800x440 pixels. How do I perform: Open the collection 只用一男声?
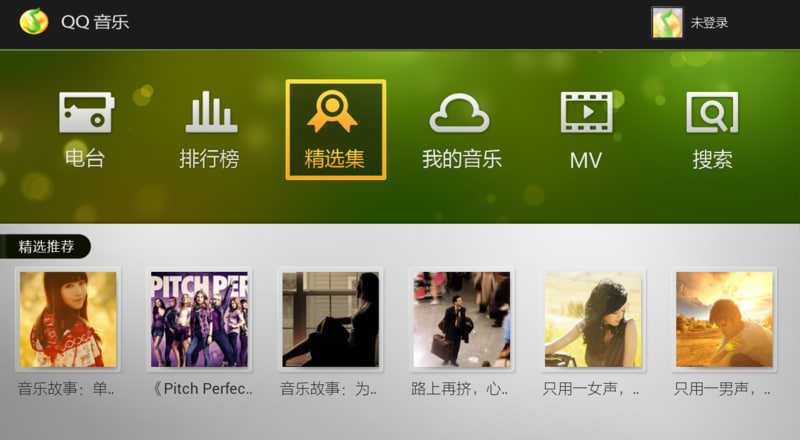click(724, 320)
